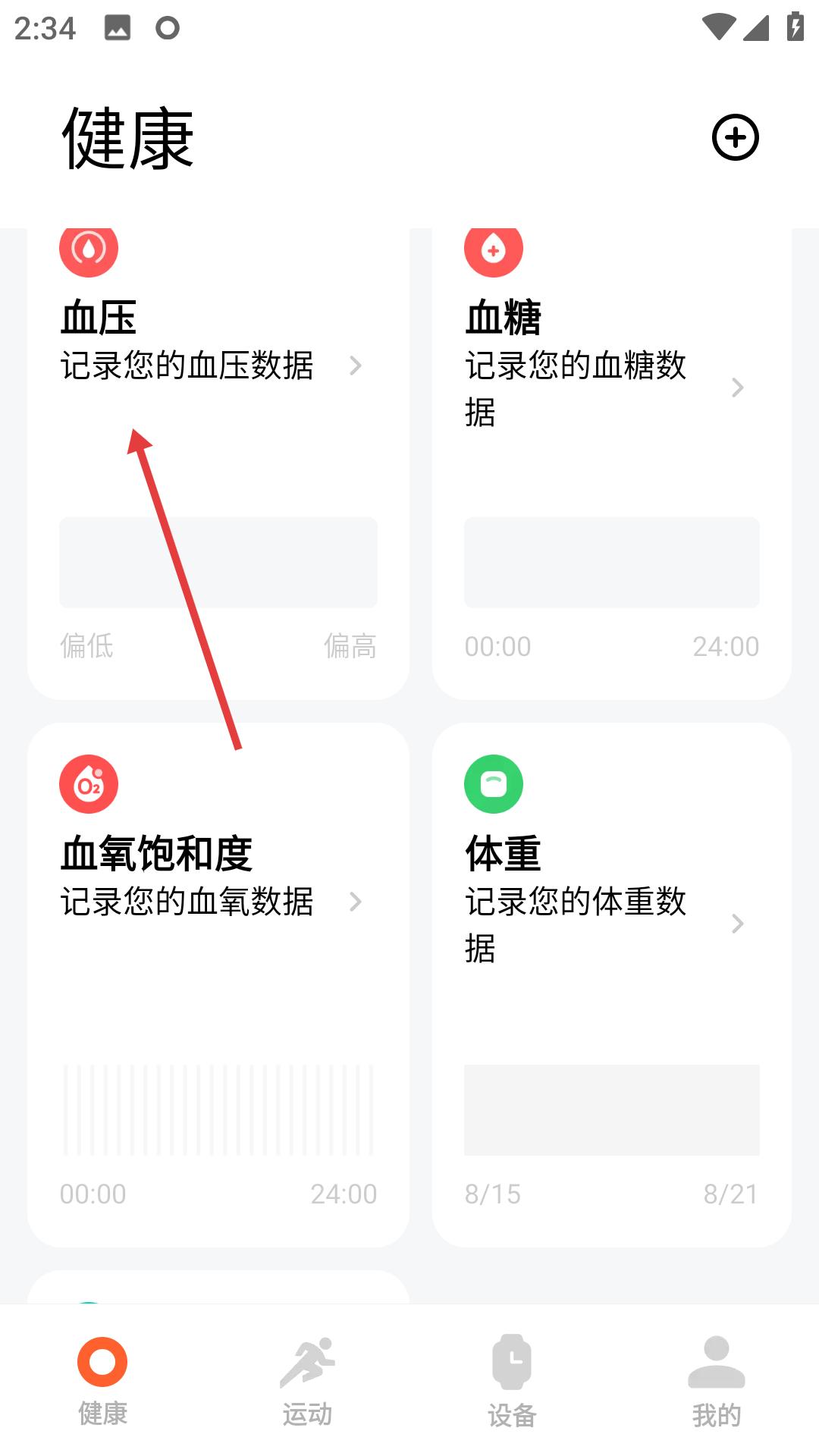
Task: Switch to the 运动 tab
Action: [x=307, y=1382]
